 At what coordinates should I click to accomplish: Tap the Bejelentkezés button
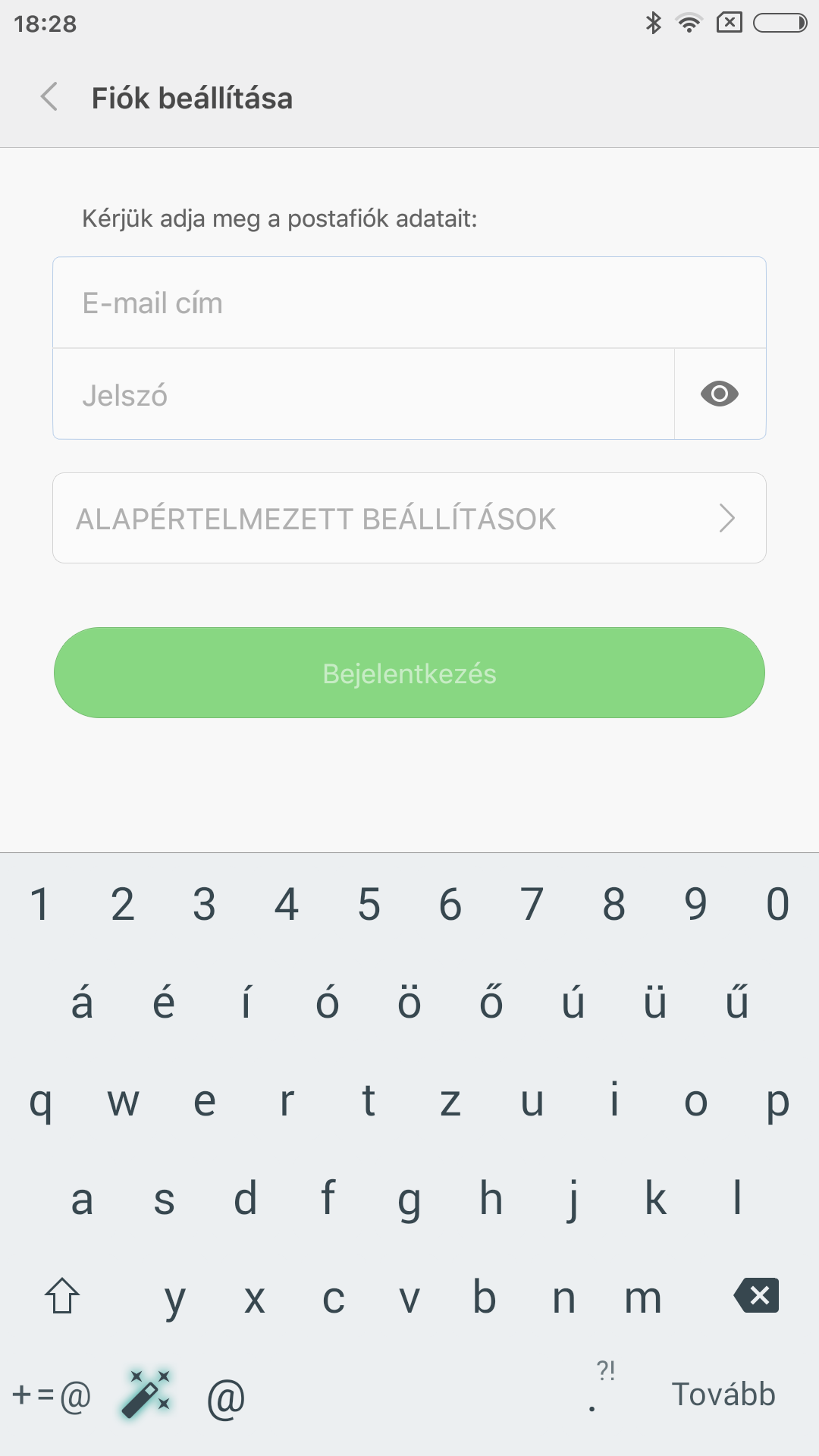click(409, 673)
